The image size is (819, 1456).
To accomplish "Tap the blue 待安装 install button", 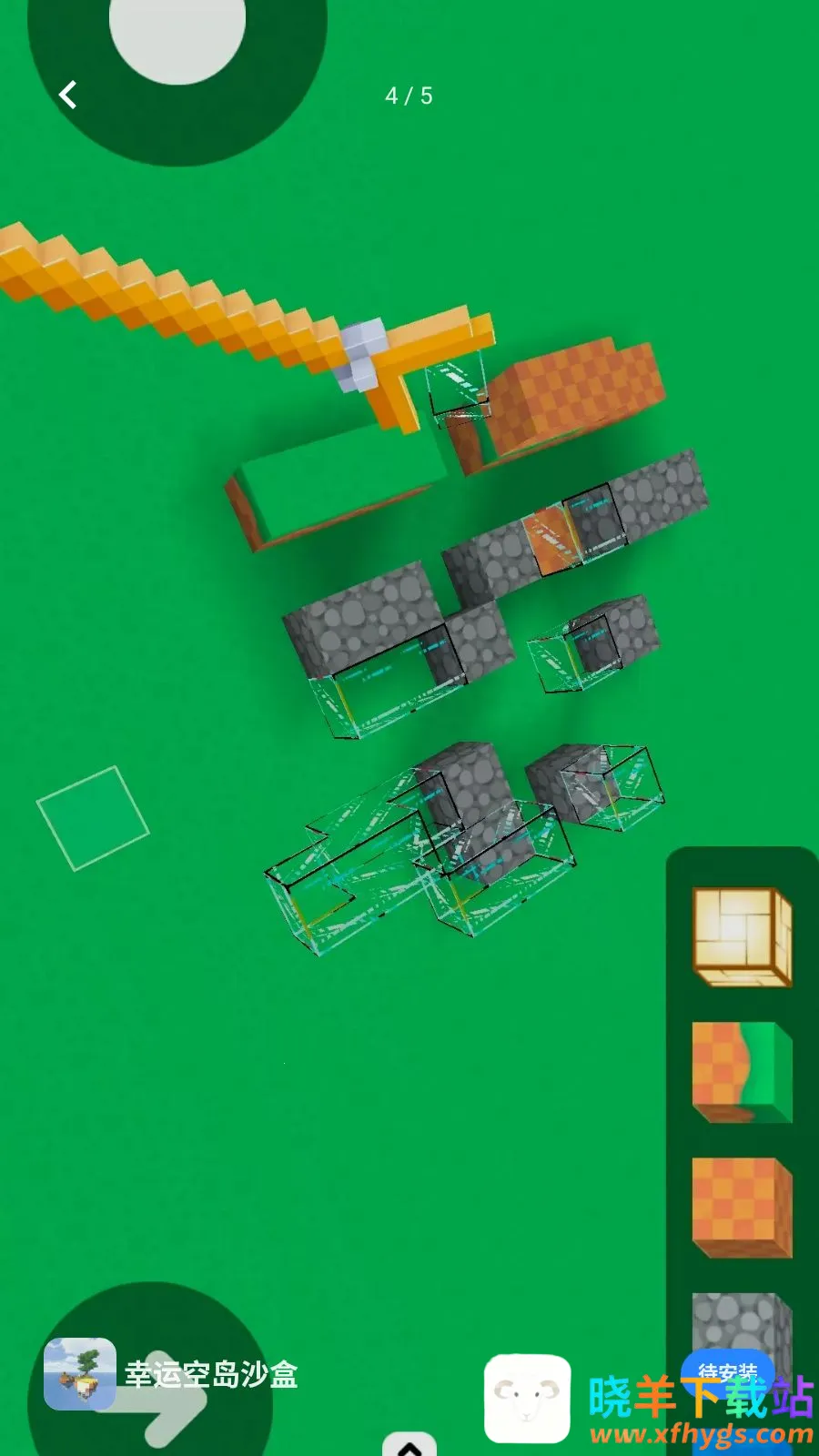I will (728, 1371).
